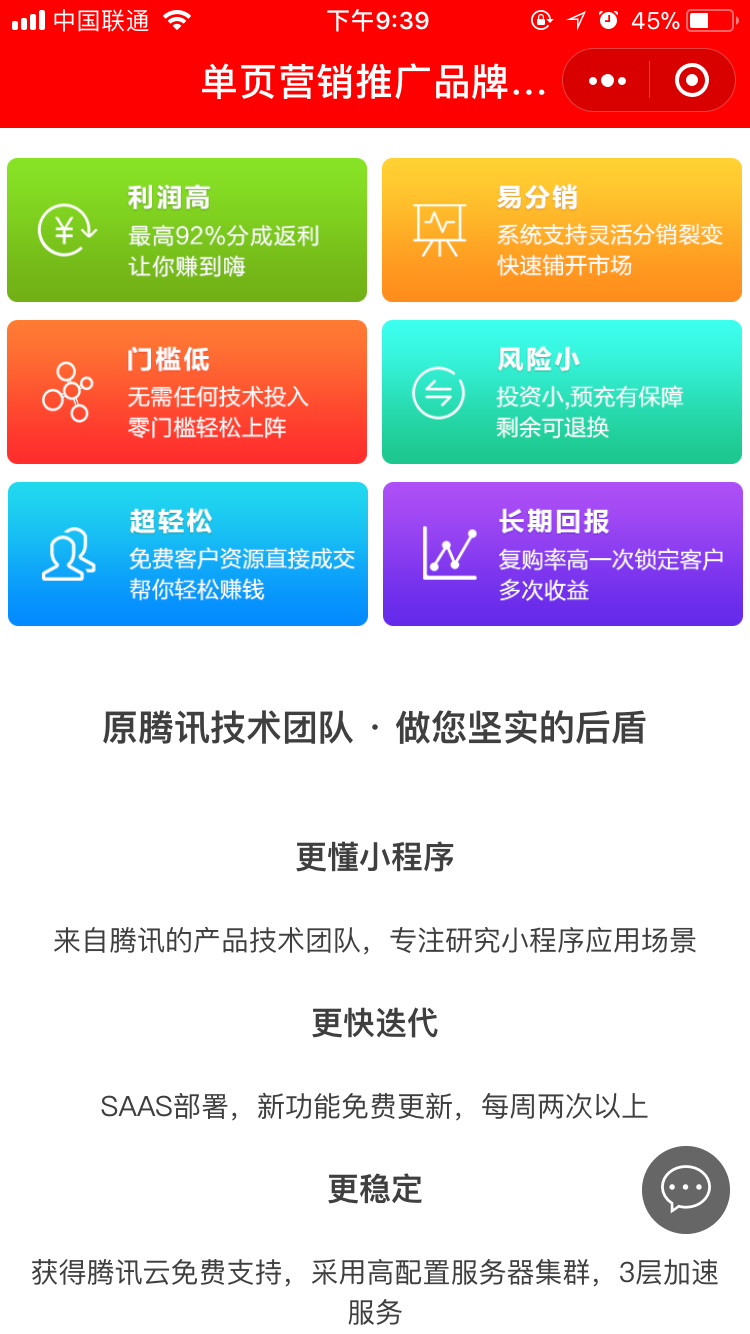Open the floating customer service chat
Image resolution: width=750 pixels, height=1334 pixels.
point(685,1189)
